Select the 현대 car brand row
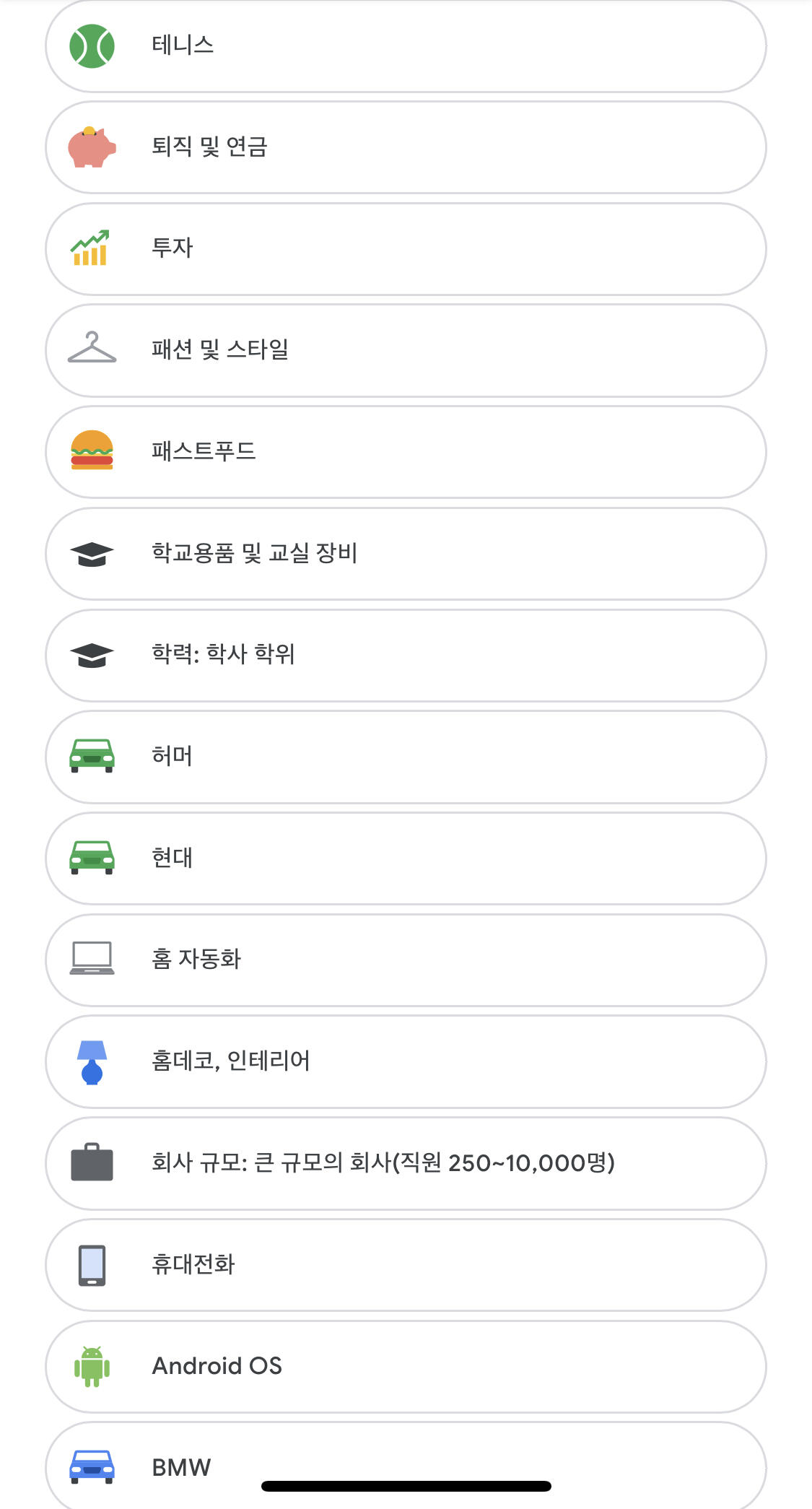812x1509 pixels. click(x=404, y=858)
